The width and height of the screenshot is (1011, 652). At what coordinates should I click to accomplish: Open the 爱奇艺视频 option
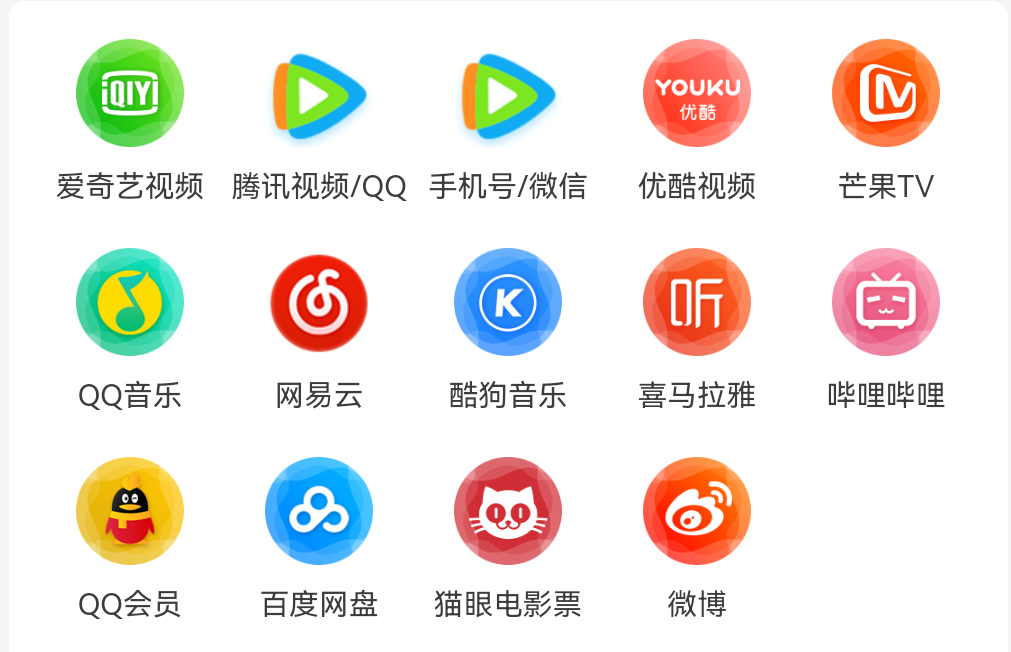(130, 93)
